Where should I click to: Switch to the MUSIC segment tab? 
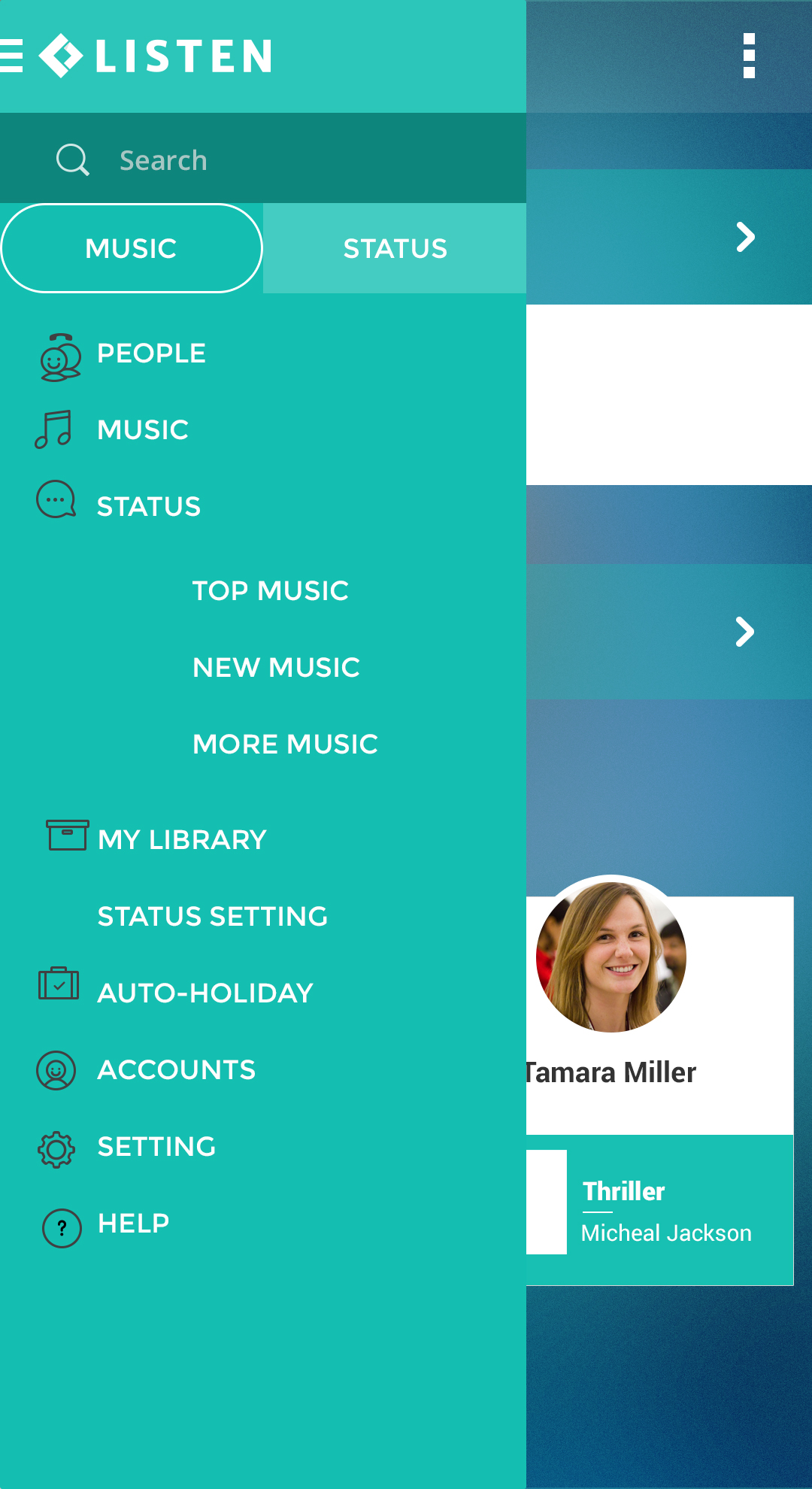click(132, 248)
